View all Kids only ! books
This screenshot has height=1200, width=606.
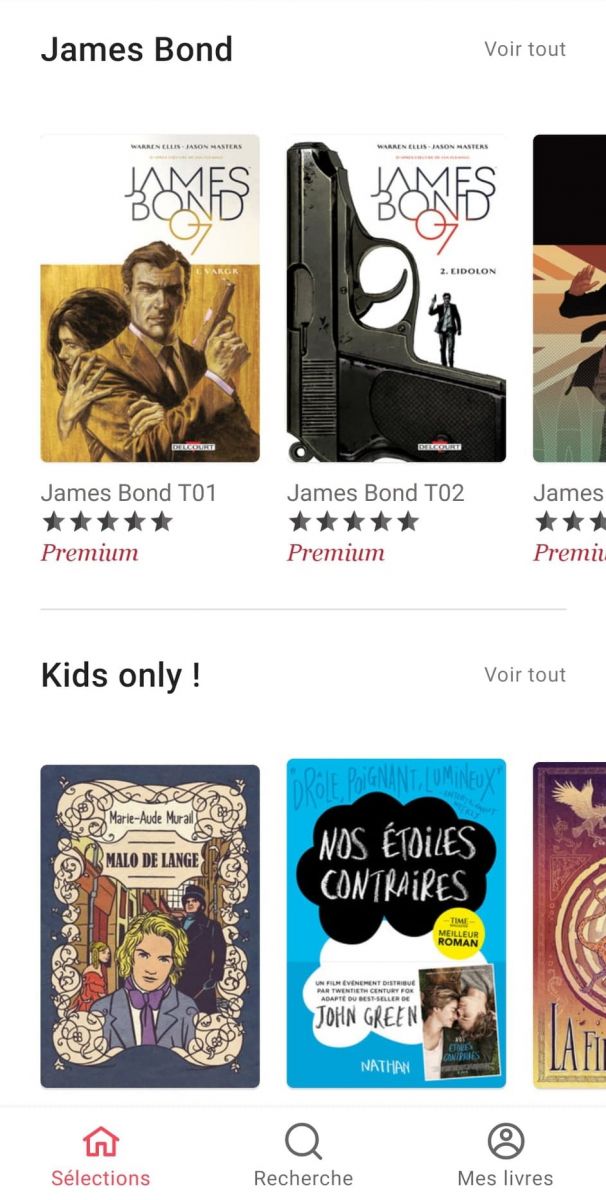click(x=525, y=675)
